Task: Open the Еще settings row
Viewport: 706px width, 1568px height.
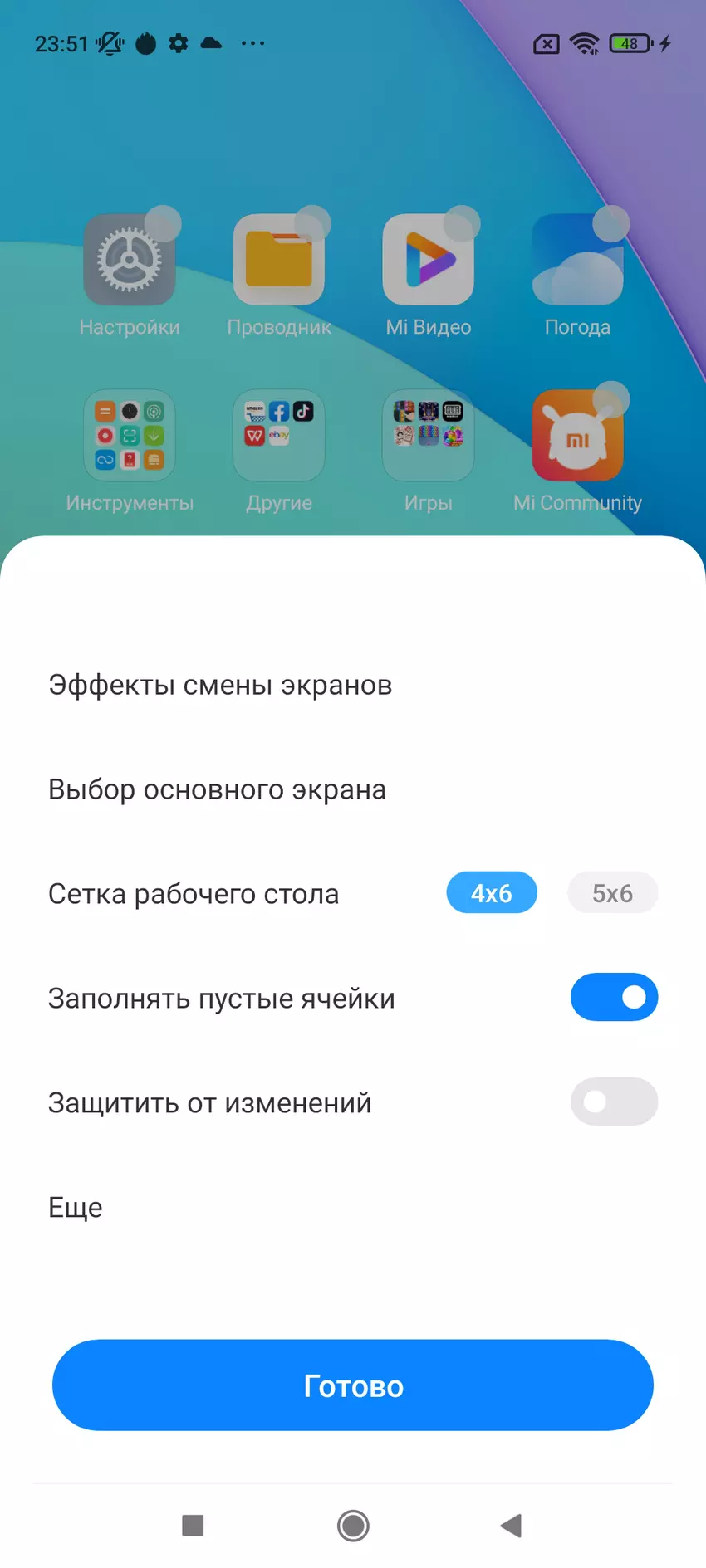Action: (x=76, y=1207)
